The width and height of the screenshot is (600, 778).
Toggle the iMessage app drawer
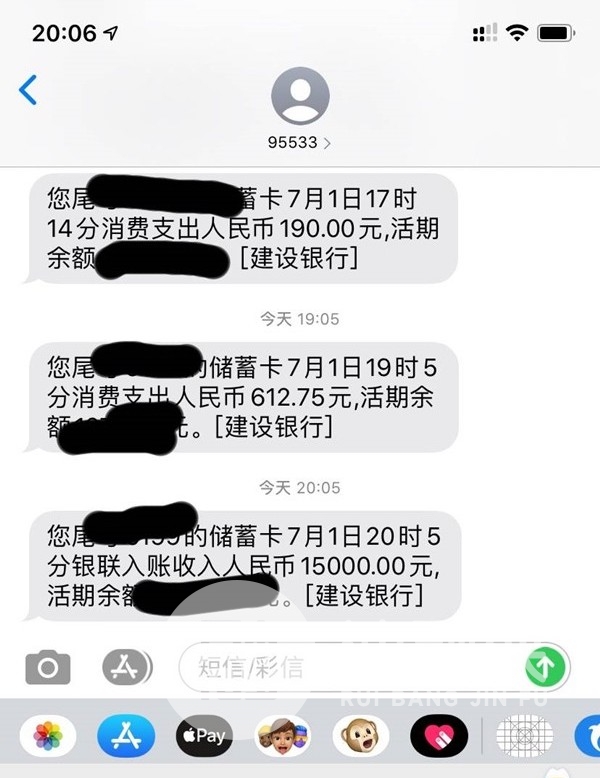click(126, 666)
